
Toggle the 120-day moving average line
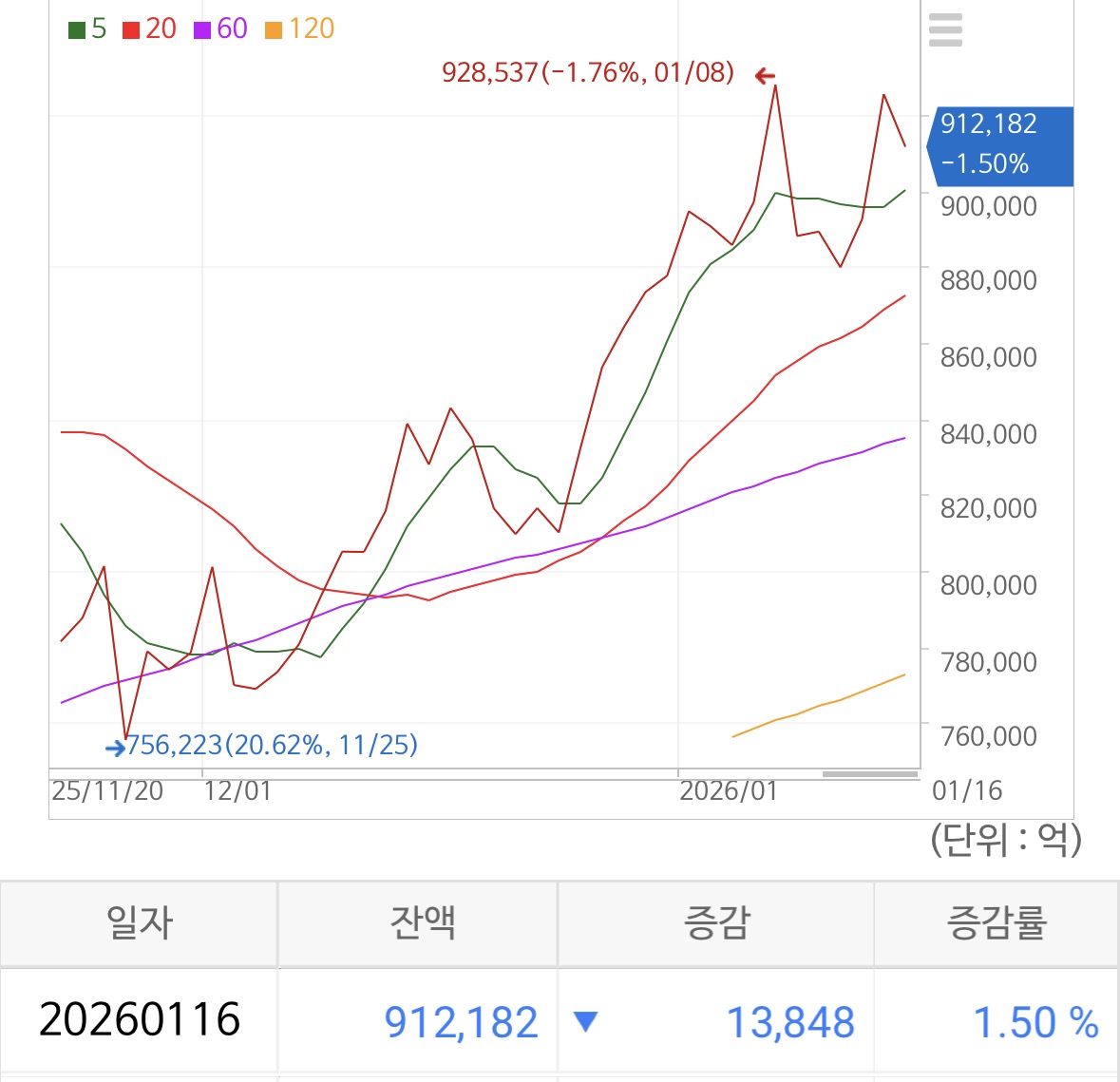(x=299, y=29)
